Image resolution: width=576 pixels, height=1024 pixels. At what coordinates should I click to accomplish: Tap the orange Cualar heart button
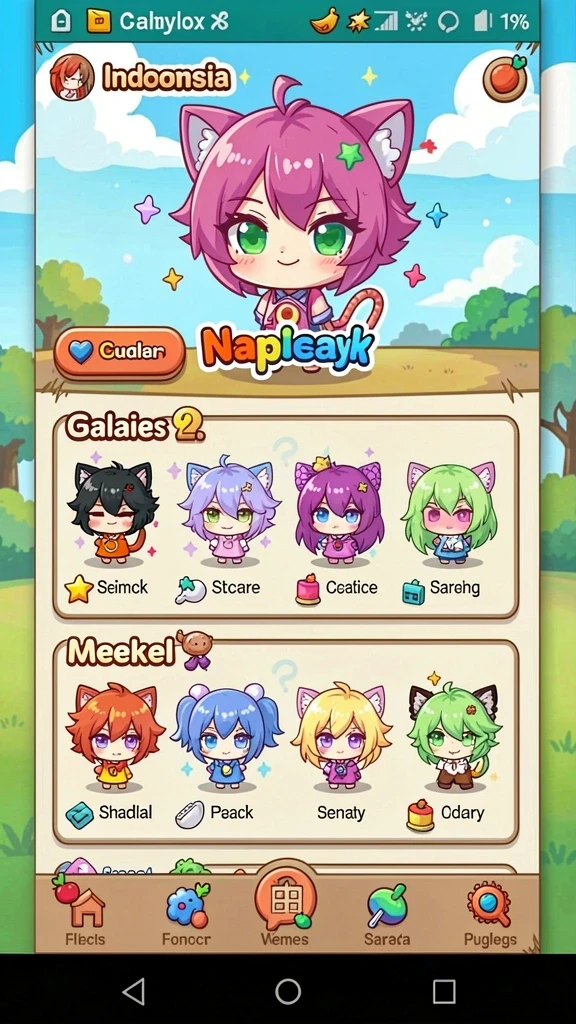[120, 353]
